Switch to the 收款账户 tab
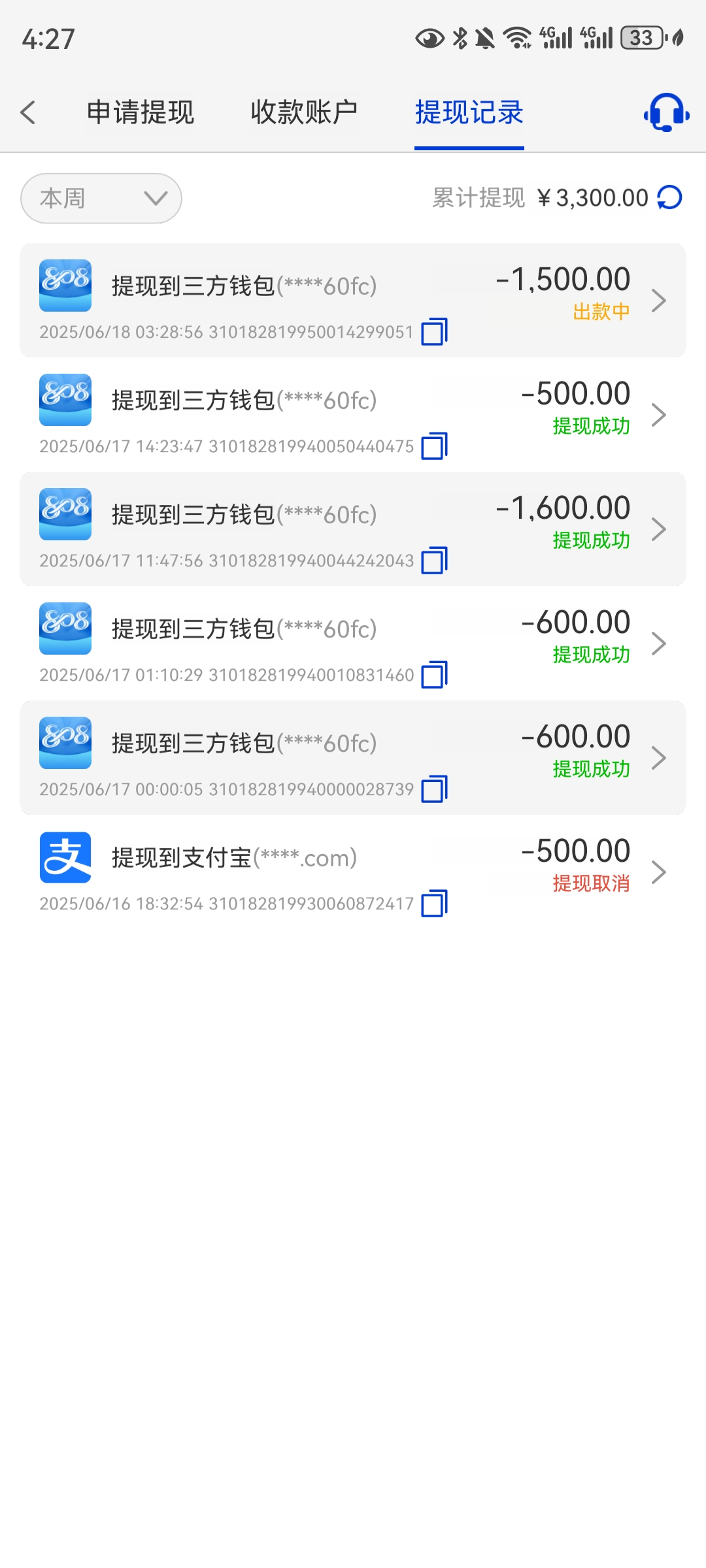The width and height of the screenshot is (706, 1568). pyautogui.click(x=304, y=112)
